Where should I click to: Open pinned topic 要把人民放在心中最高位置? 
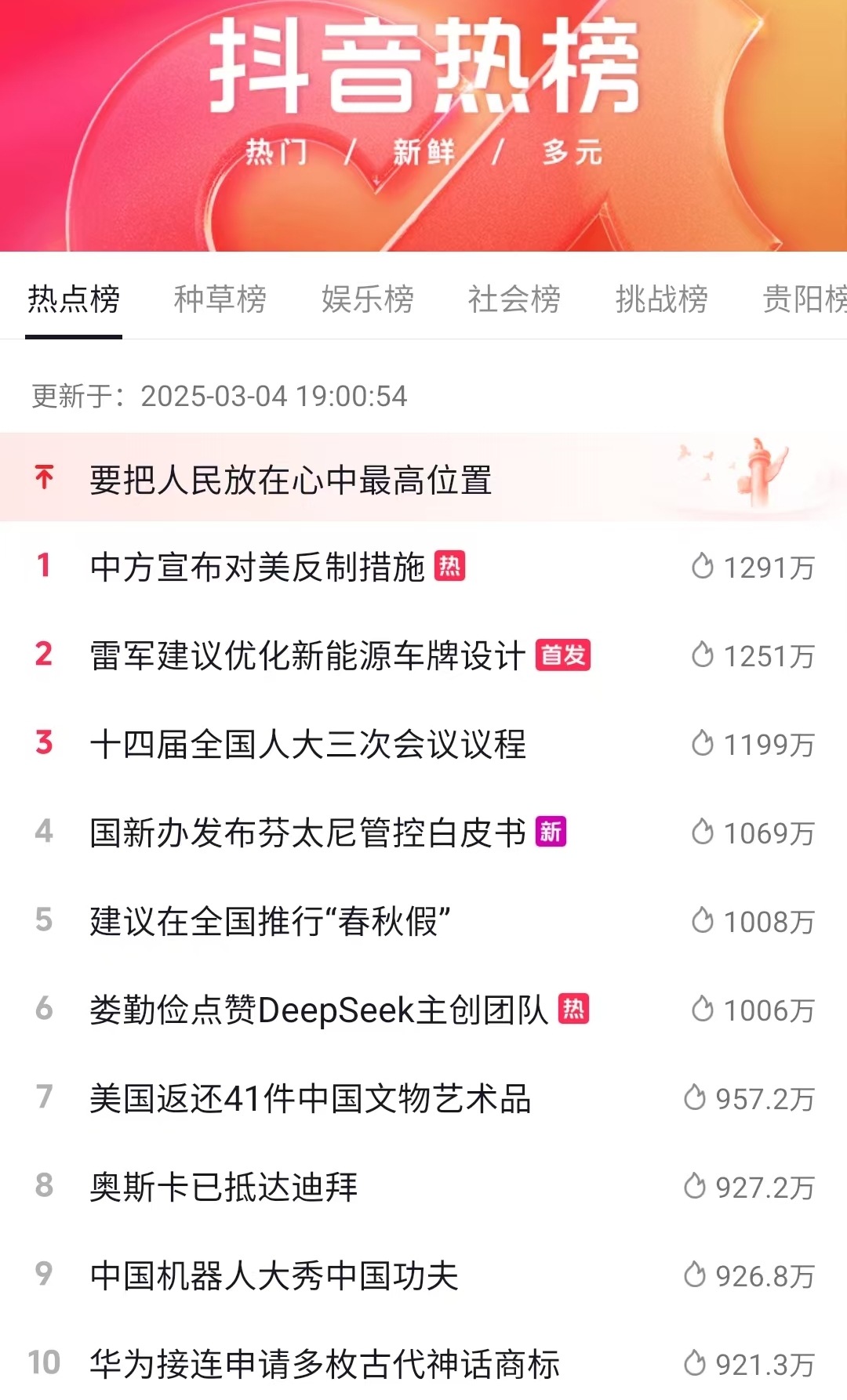[291, 479]
